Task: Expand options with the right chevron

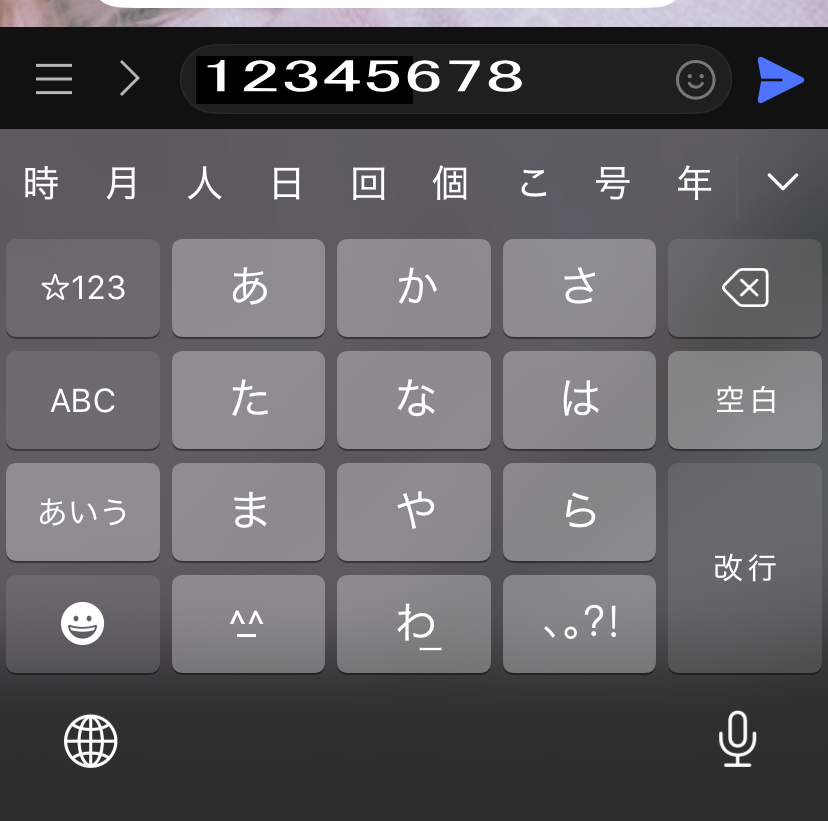Action: (x=129, y=79)
